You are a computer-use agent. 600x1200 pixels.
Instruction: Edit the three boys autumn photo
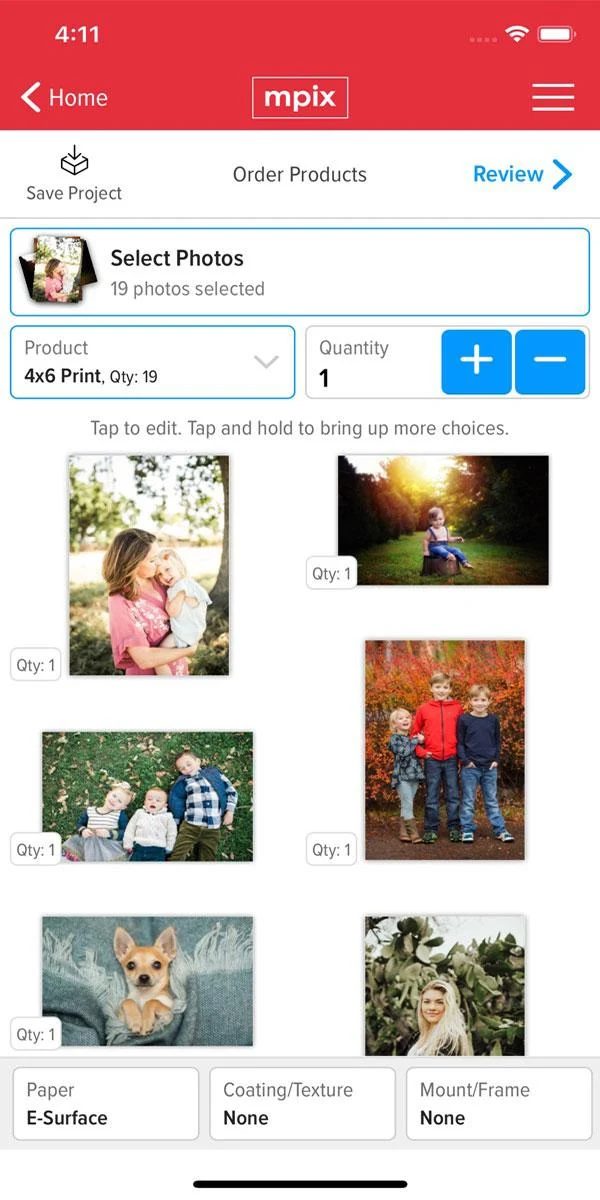444,750
